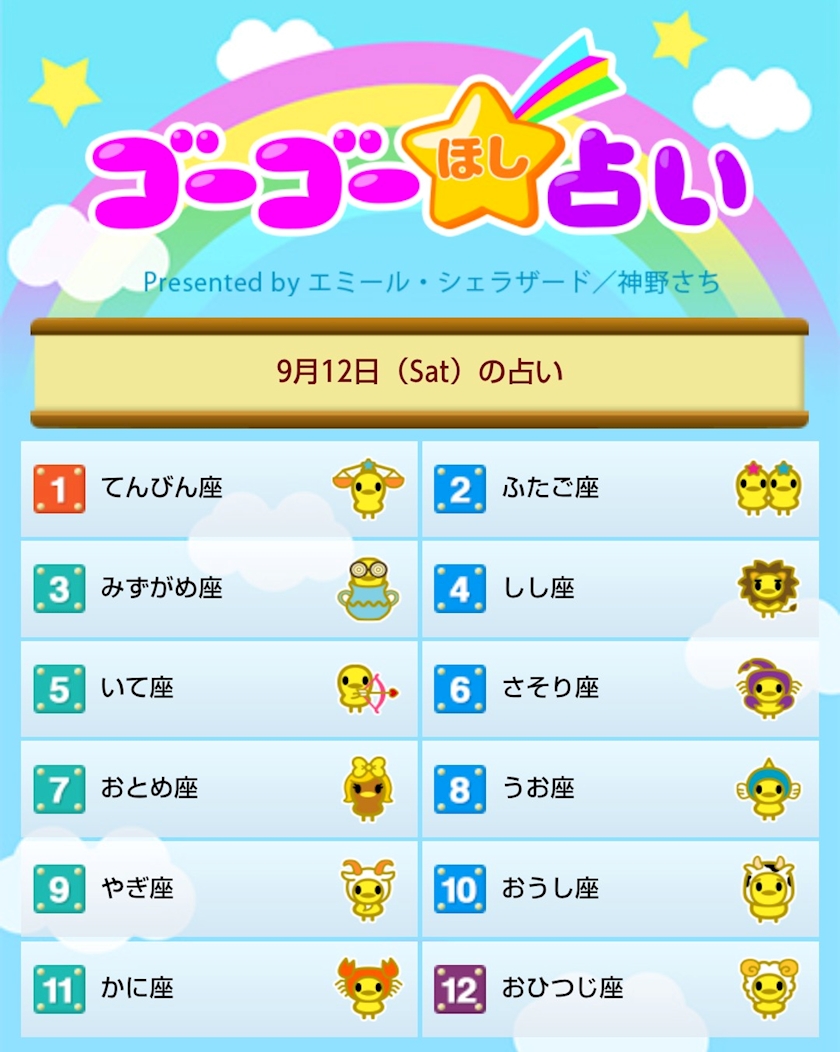Open the うお座 fortune

point(620,789)
